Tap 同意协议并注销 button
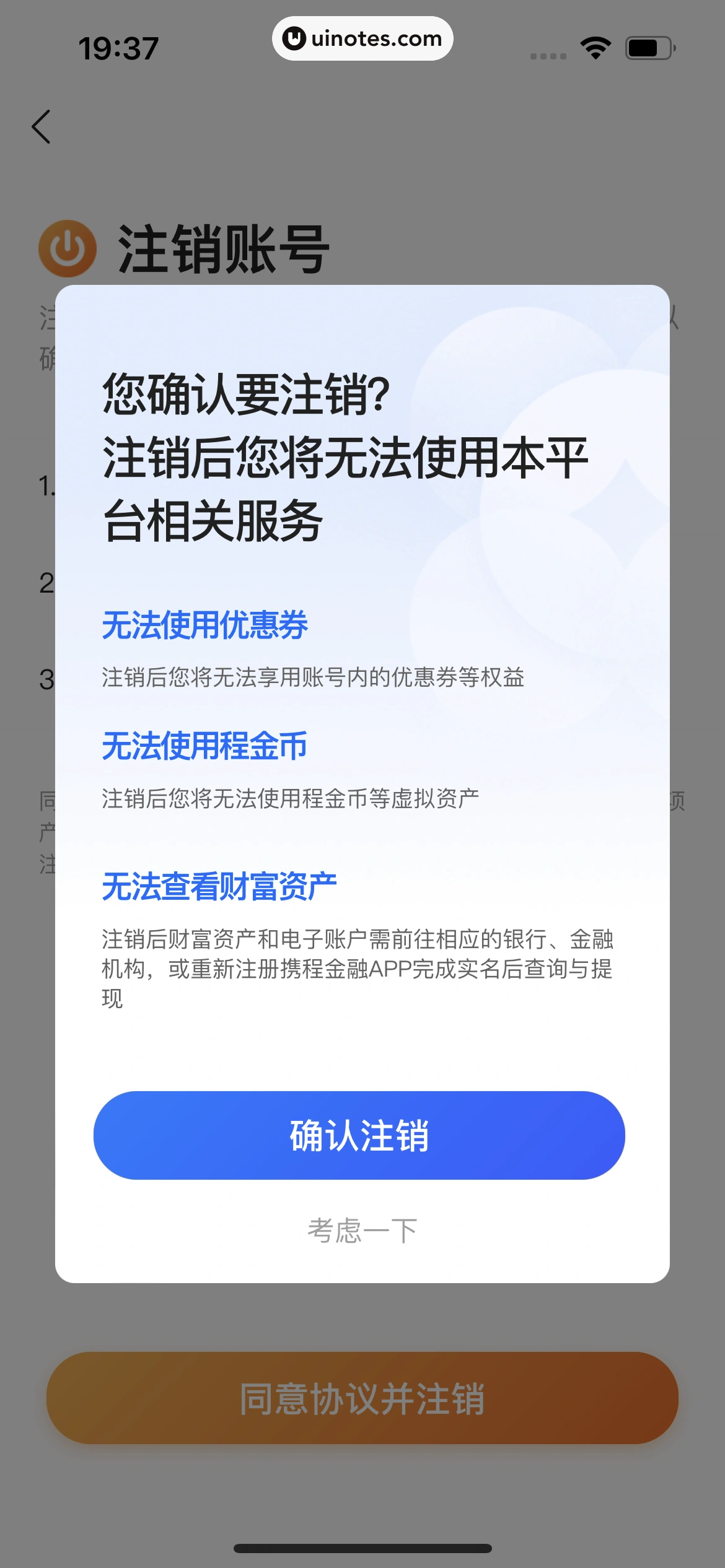This screenshot has width=725, height=1568. (362, 1398)
